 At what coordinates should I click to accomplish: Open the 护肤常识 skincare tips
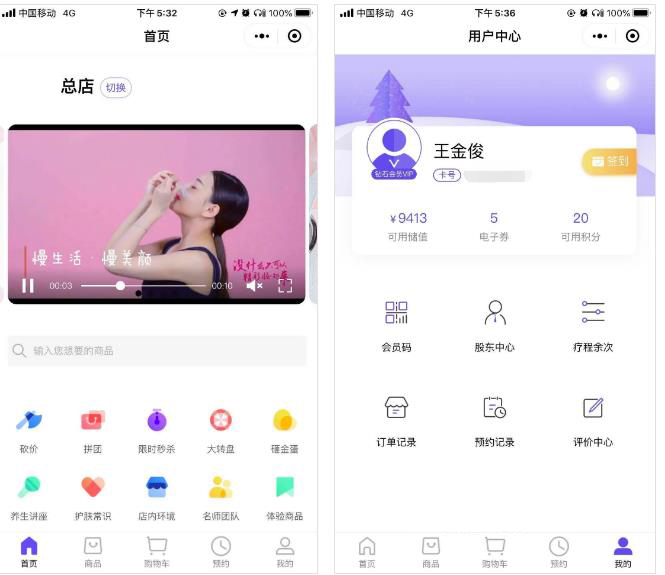[93, 497]
